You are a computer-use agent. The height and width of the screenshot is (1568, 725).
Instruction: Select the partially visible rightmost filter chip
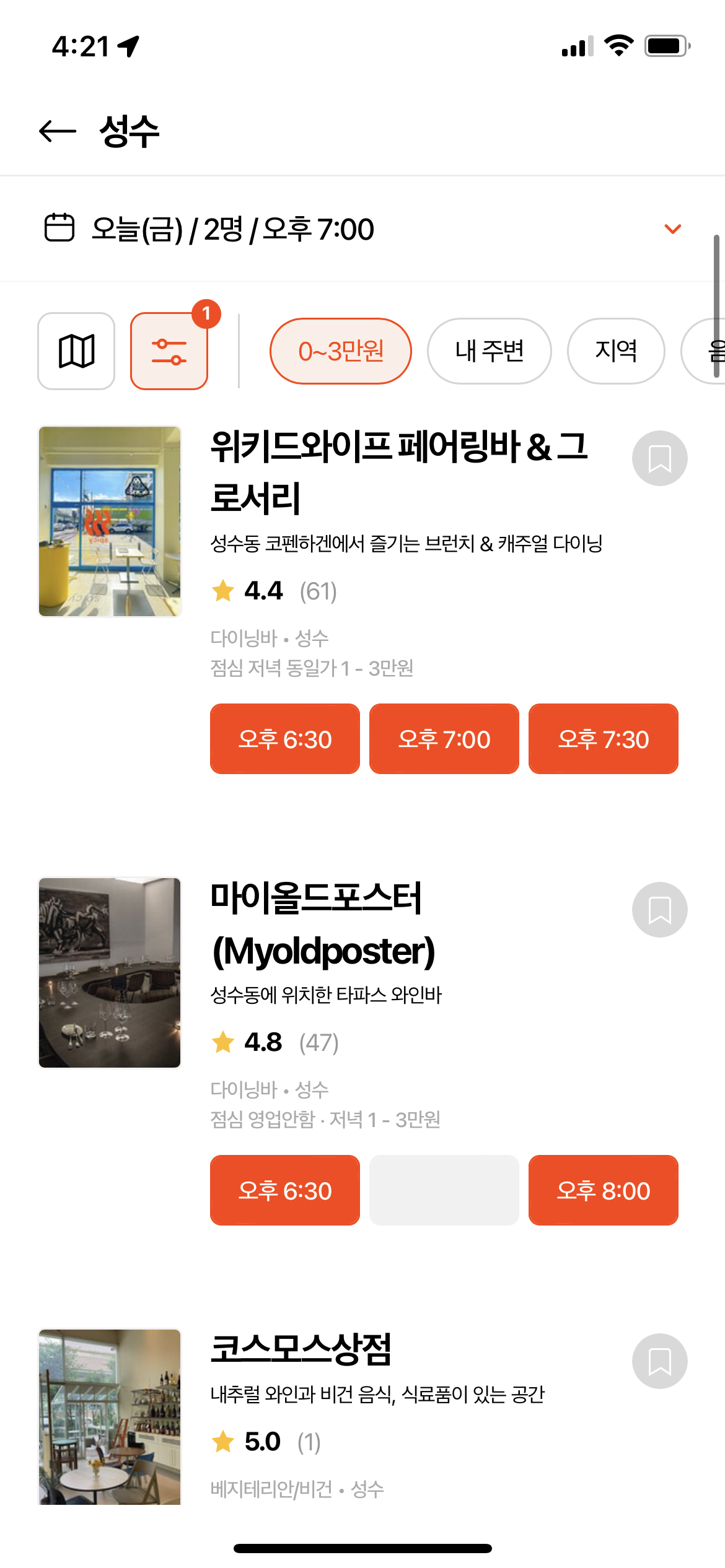coord(713,351)
